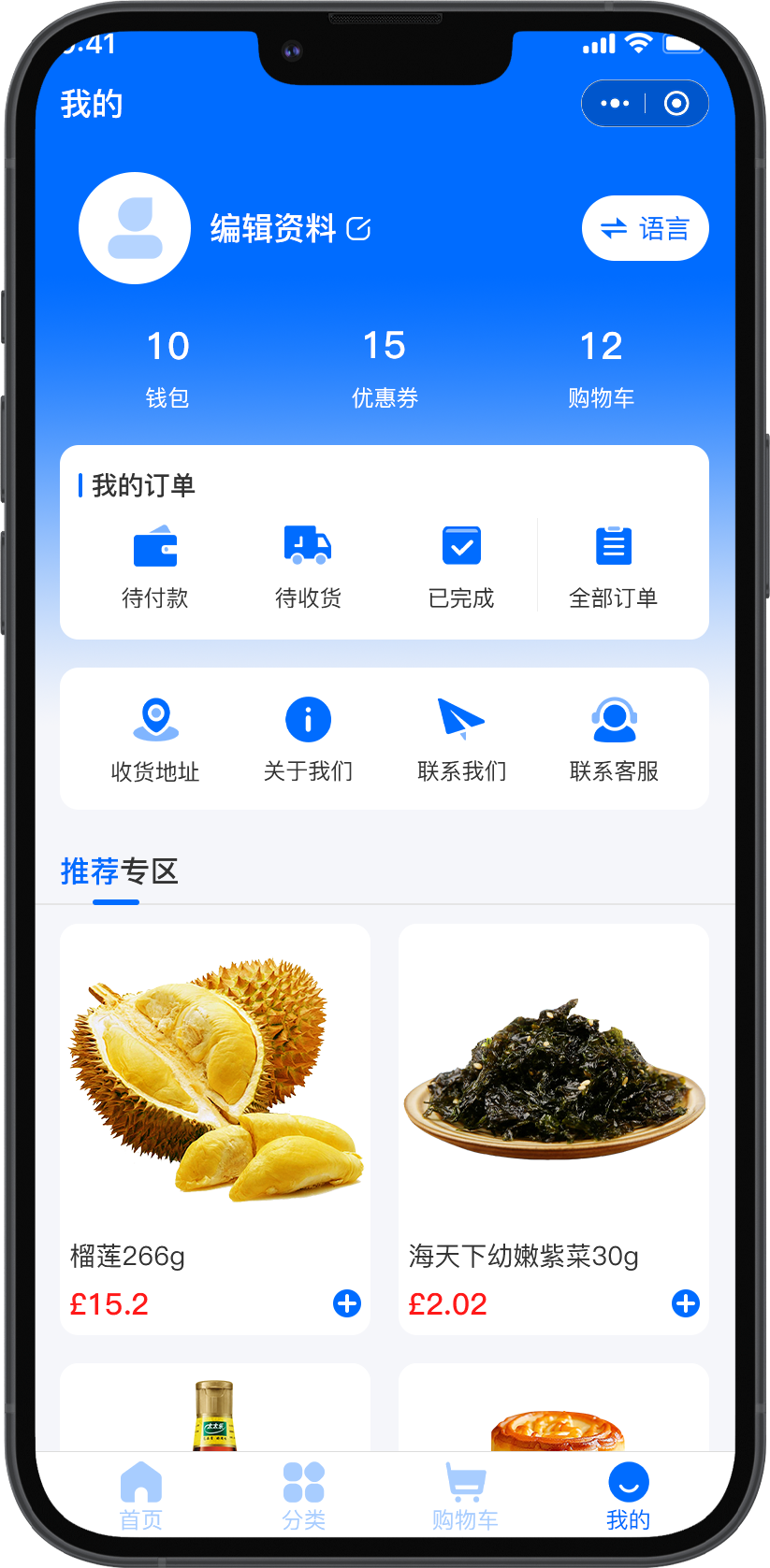Open 购物车 count in profile stats
This screenshot has height=1568, width=770.
pyautogui.click(x=601, y=368)
